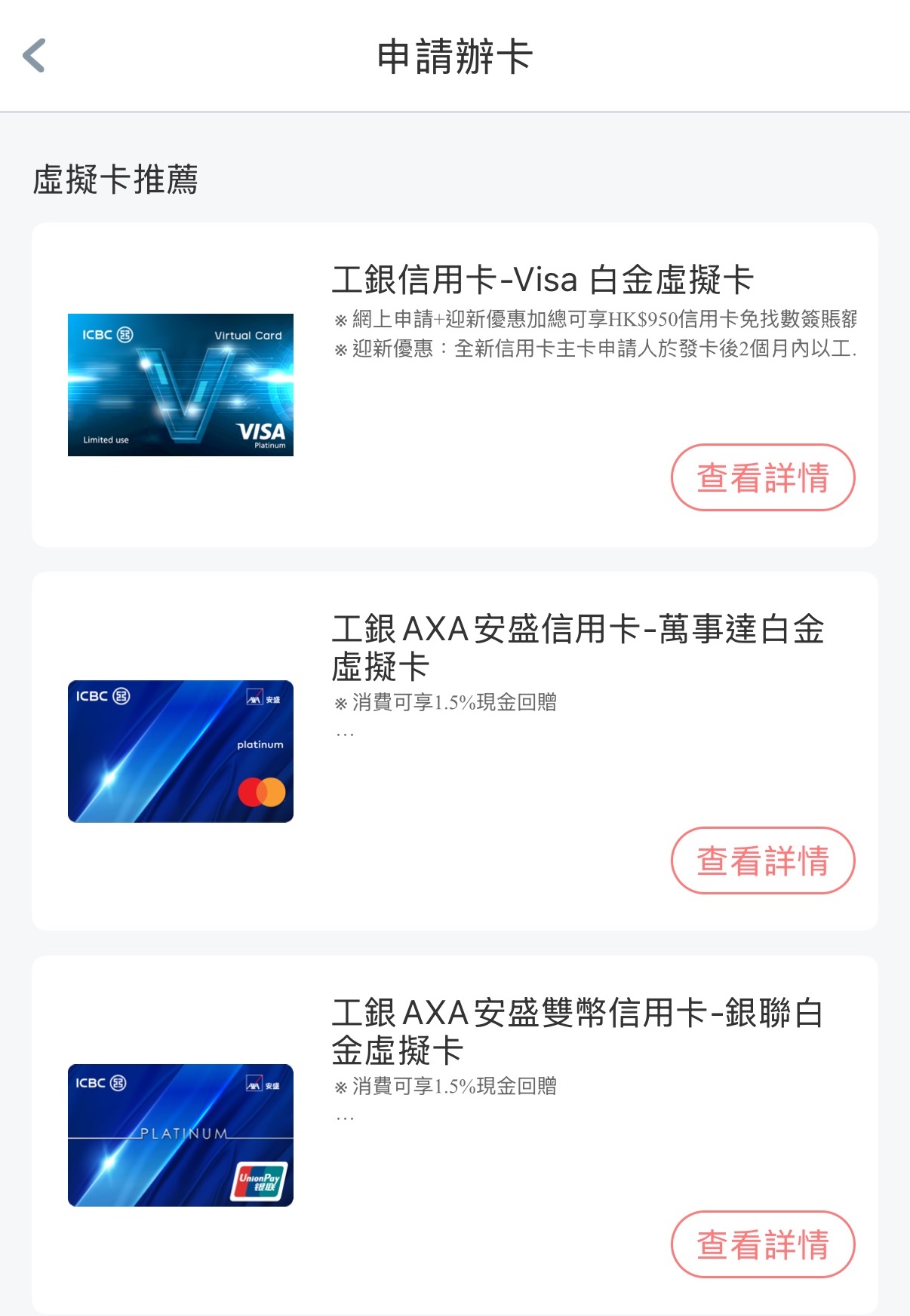Tap the Visa logo on the virtual card
Image resolution: width=910 pixels, height=1316 pixels.
coord(259,430)
